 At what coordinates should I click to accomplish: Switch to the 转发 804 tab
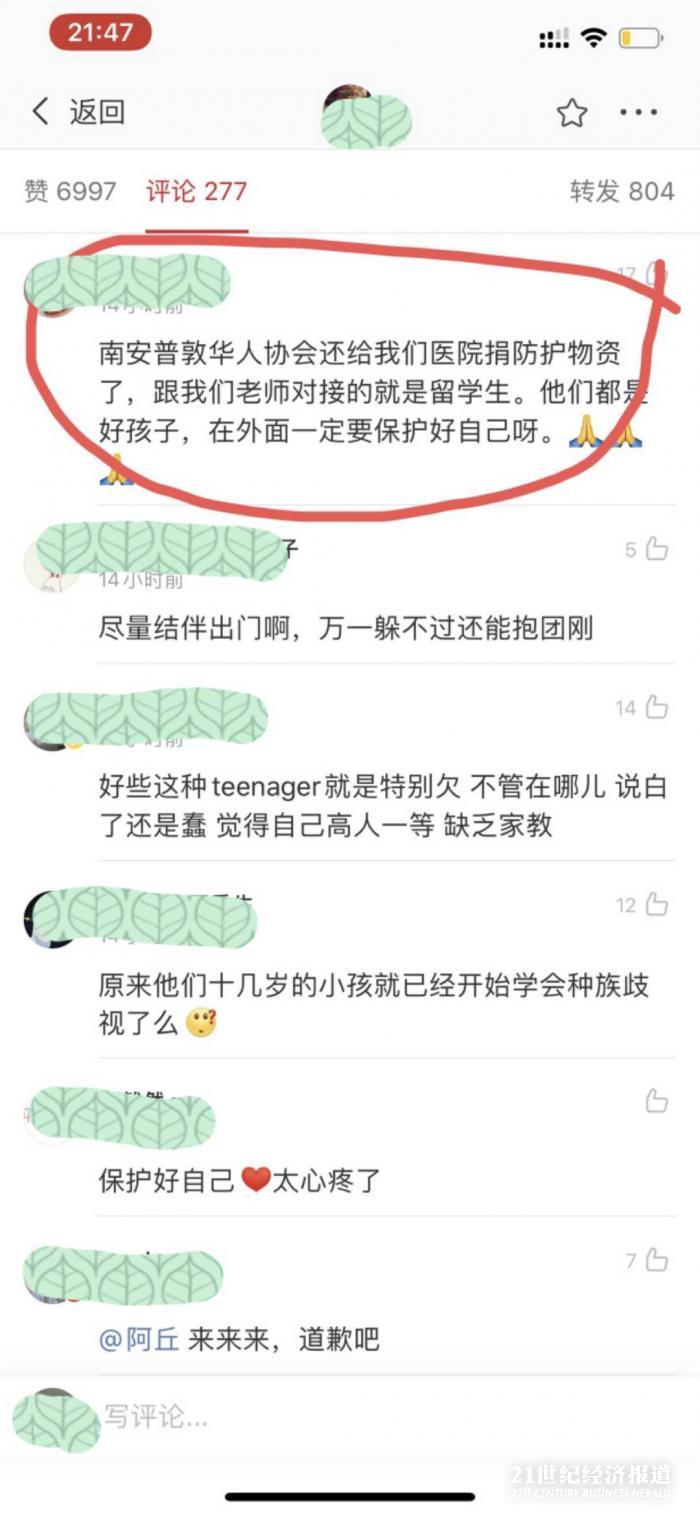621,191
